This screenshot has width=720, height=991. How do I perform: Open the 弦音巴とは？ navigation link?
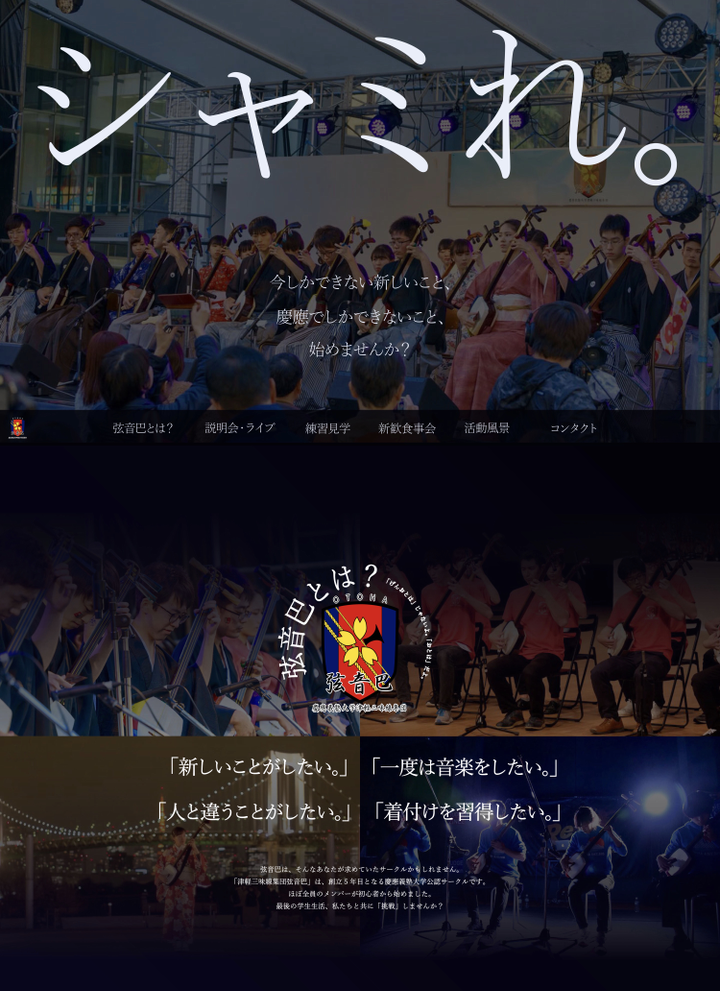click(142, 428)
